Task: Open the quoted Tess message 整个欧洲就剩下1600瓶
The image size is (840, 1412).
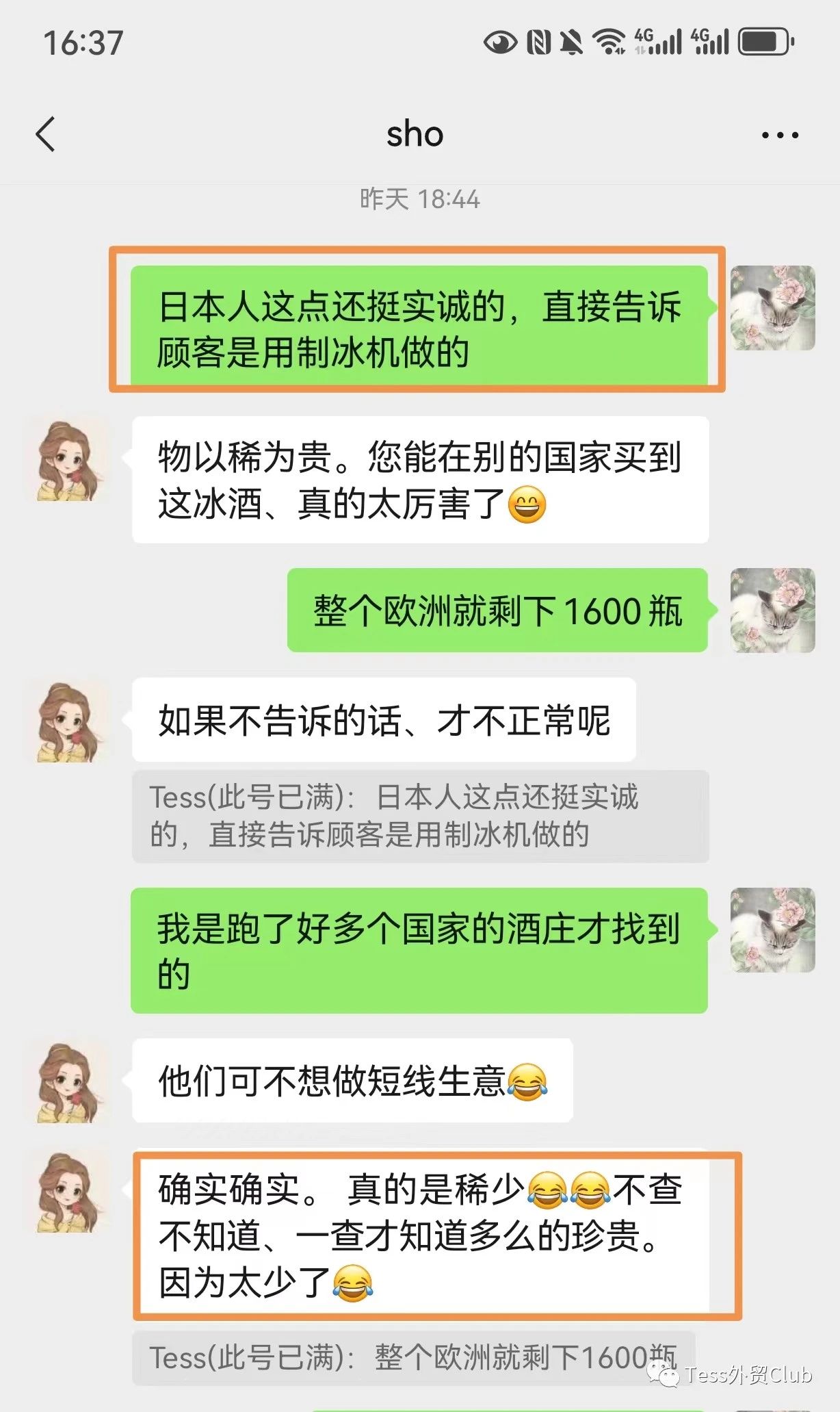Action: [x=412, y=1357]
